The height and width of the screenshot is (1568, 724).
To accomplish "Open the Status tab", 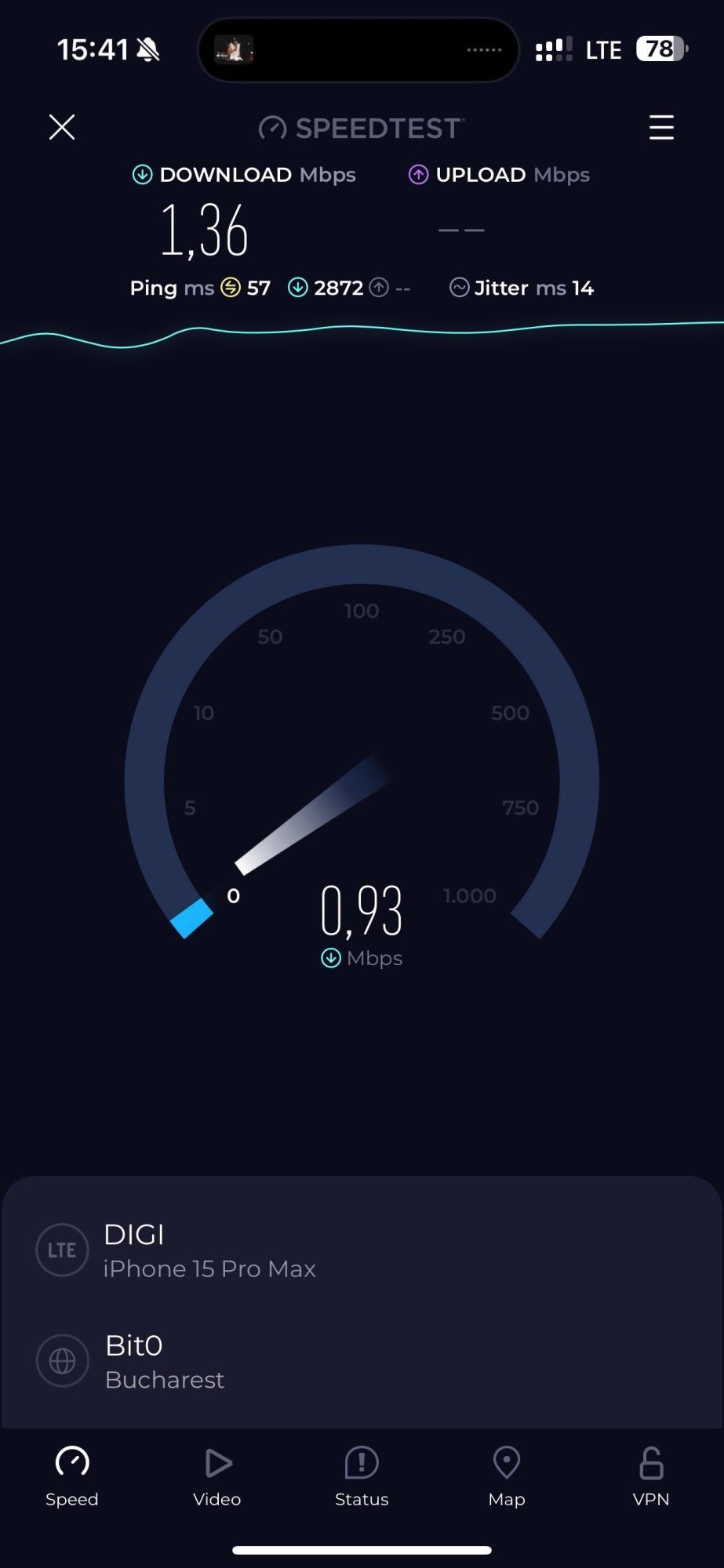I will pyautogui.click(x=362, y=1476).
